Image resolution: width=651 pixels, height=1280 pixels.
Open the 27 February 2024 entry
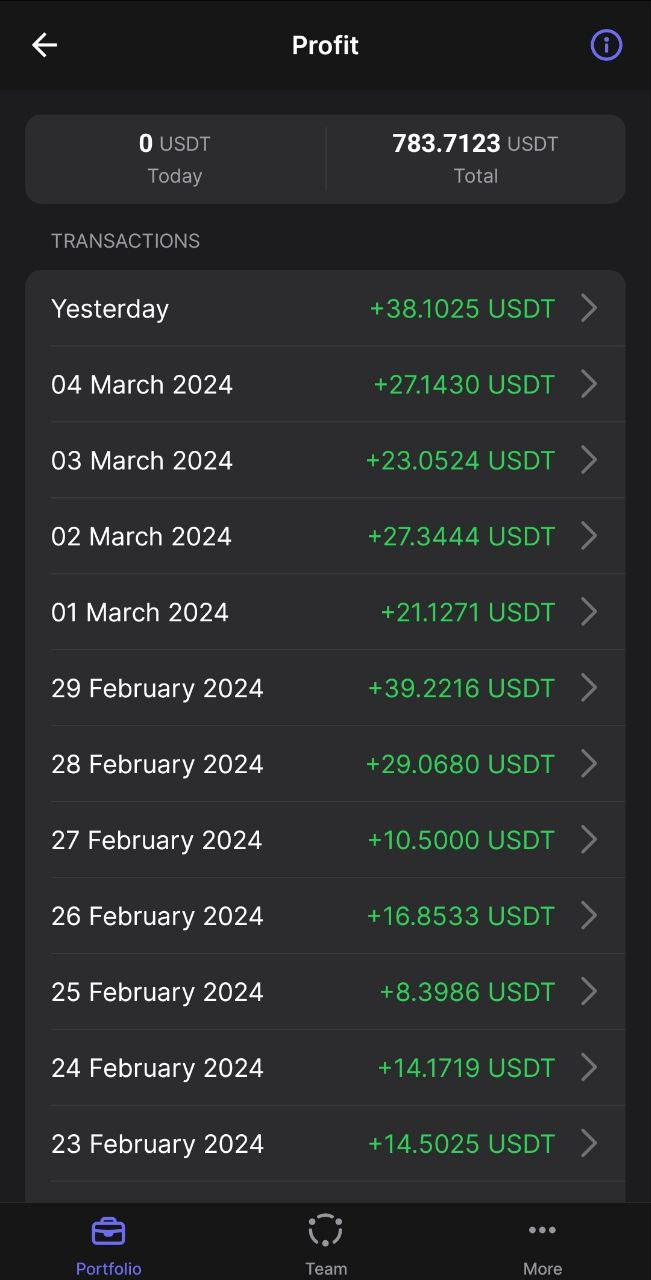click(x=325, y=840)
